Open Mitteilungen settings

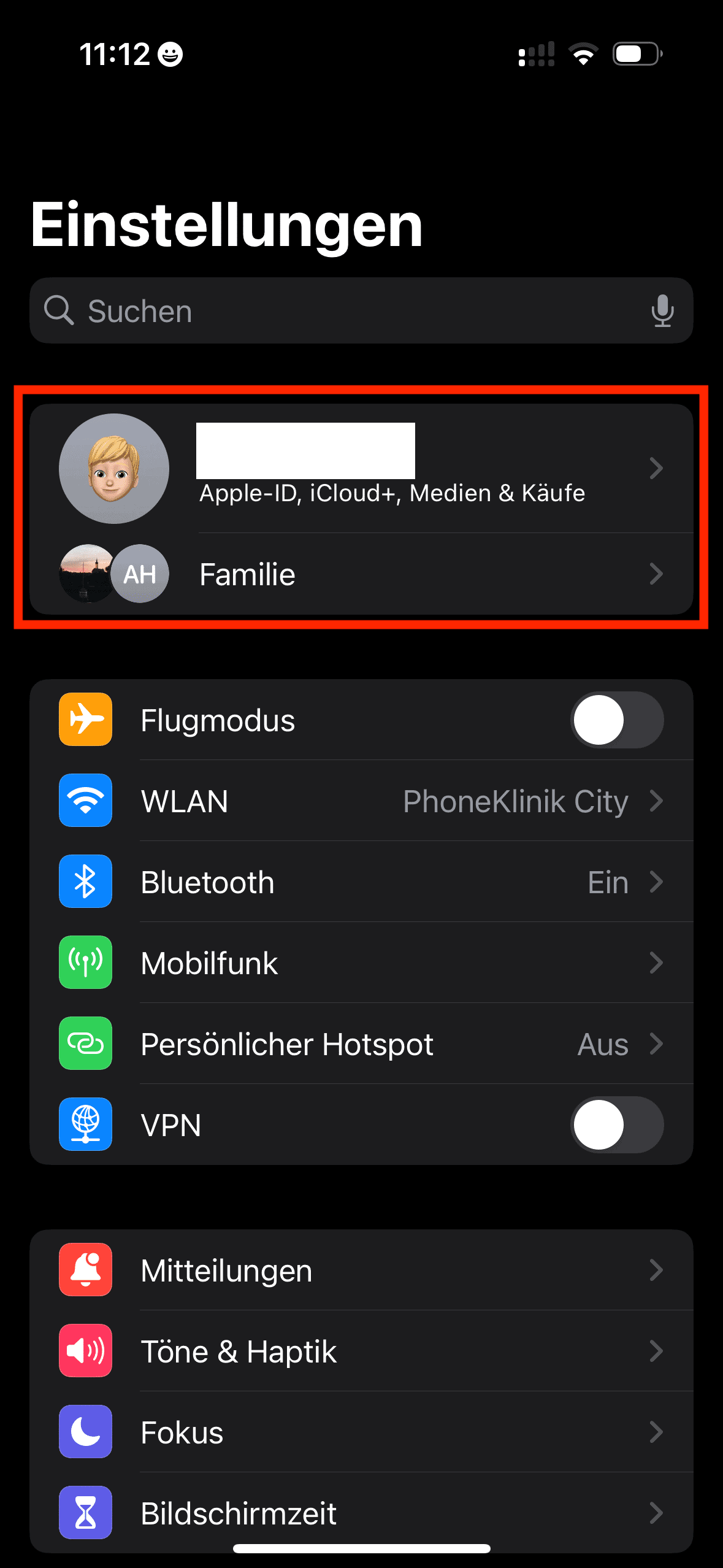click(392, 1270)
